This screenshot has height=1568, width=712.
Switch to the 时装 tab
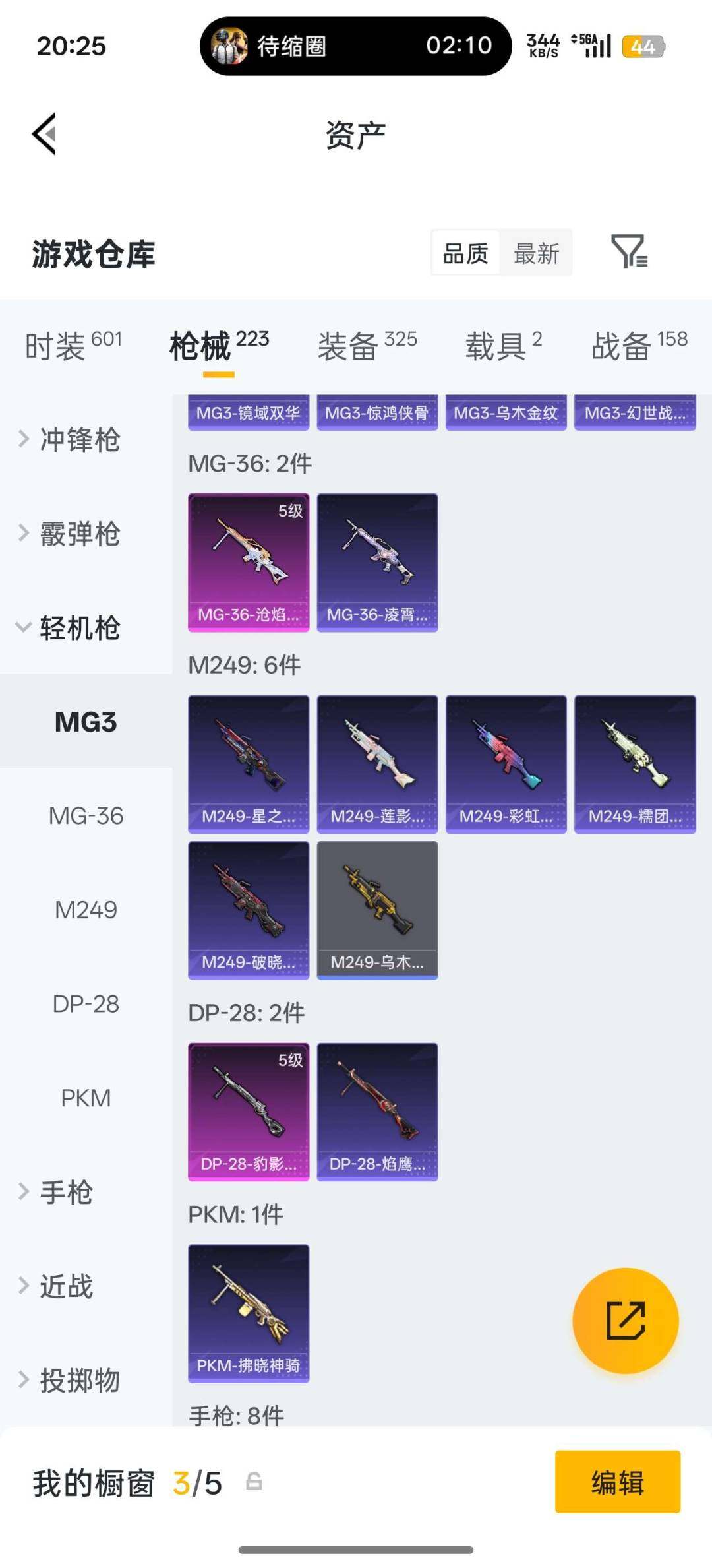tap(73, 345)
